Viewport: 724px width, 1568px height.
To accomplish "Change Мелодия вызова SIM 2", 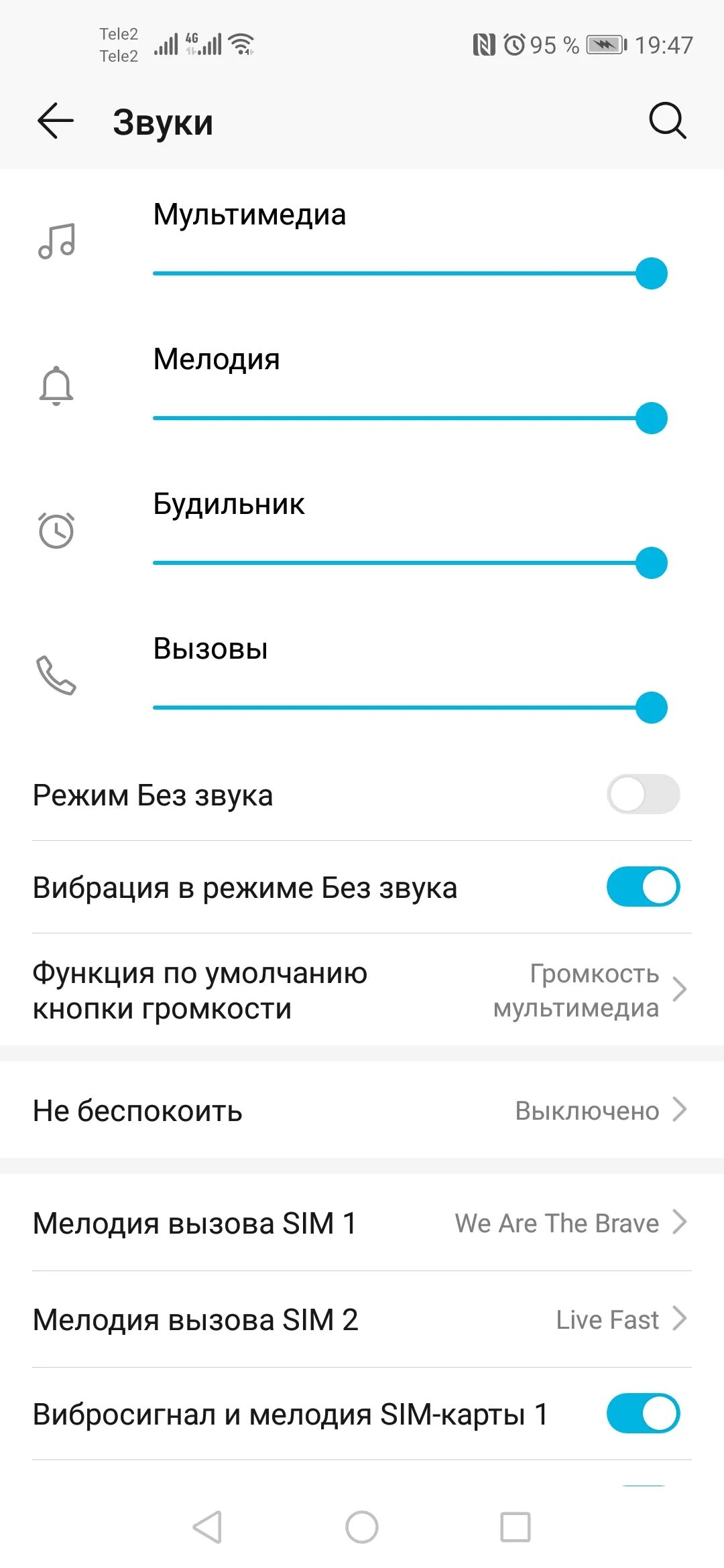I will pyautogui.click(x=362, y=1319).
